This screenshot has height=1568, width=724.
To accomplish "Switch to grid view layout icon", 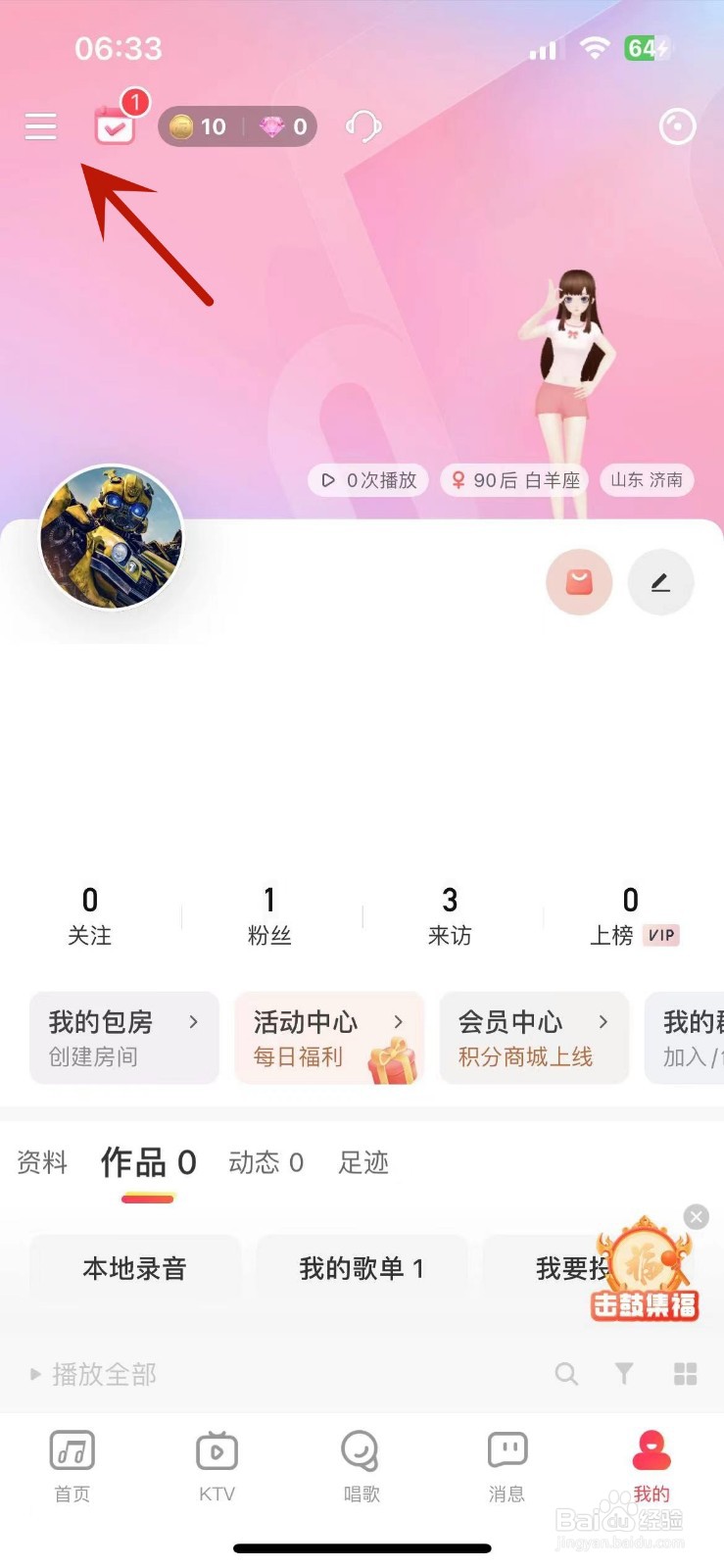I will click(685, 1374).
